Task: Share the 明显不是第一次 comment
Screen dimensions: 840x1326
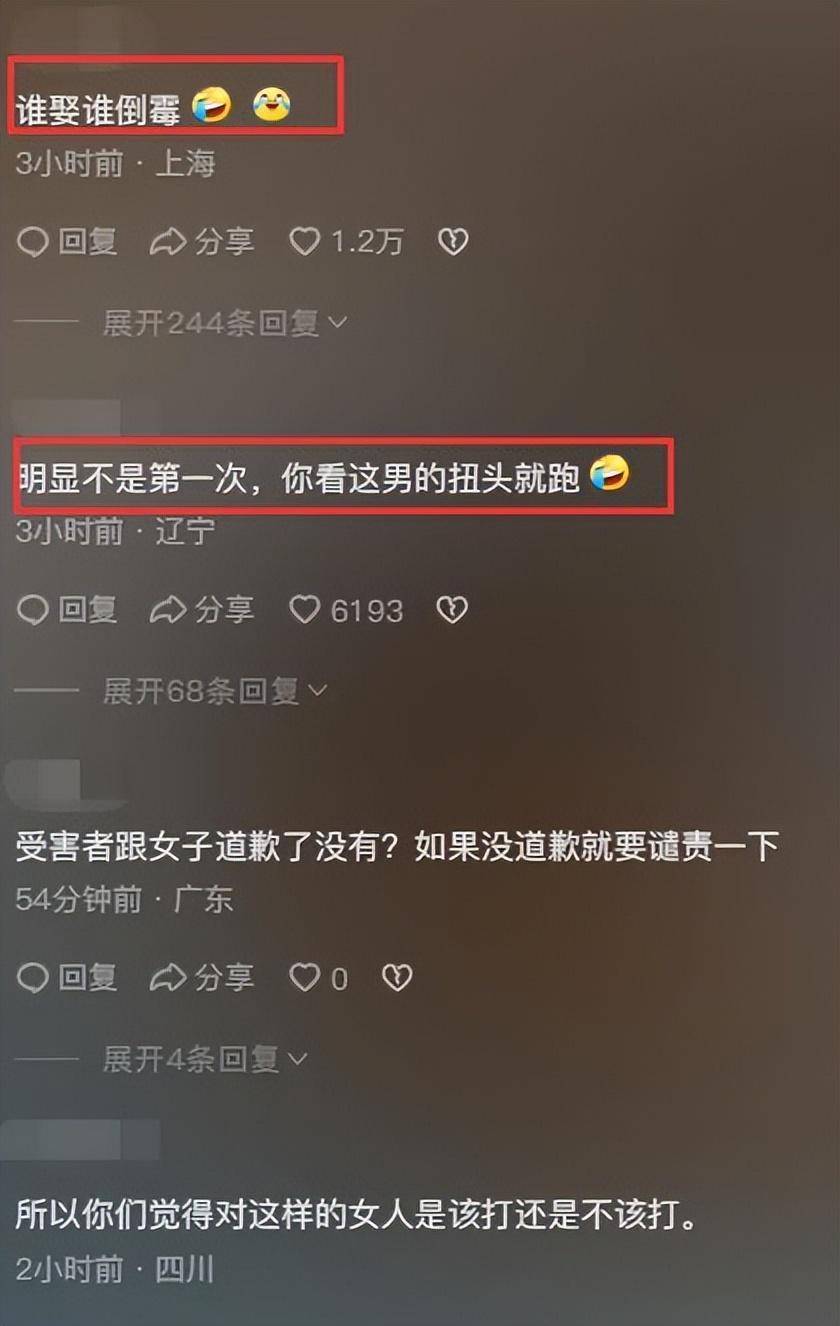Action: (202, 609)
